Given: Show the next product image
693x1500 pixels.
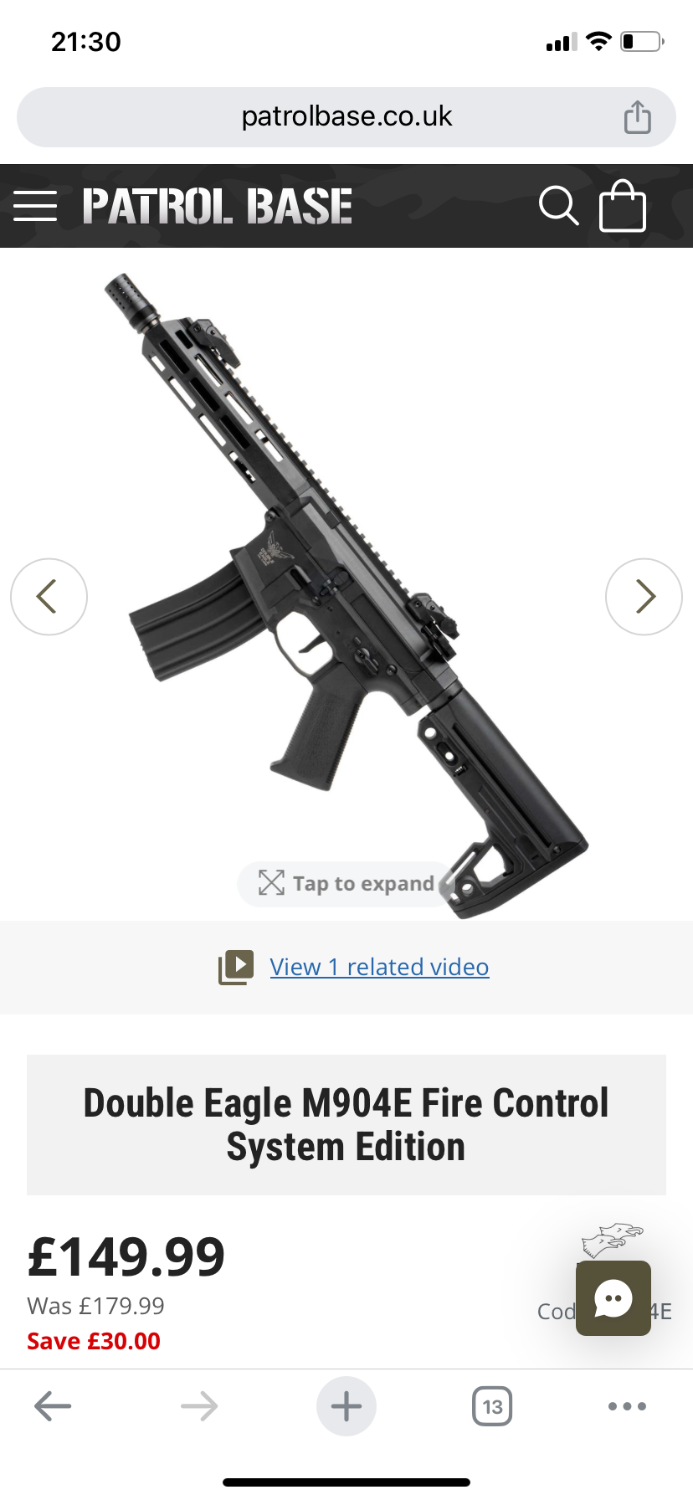Looking at the screenshot, I should (x=644, y=597).
